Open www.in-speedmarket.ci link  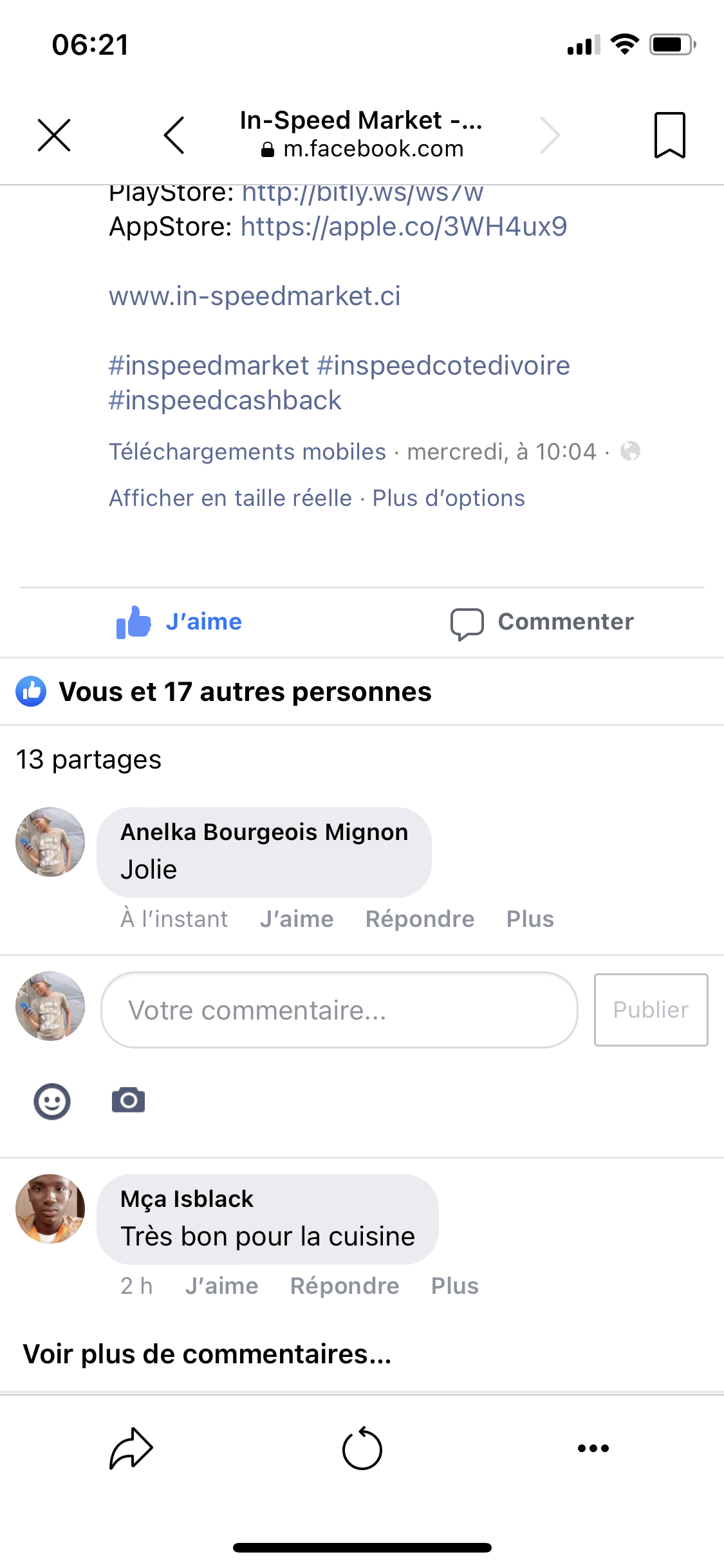254,296
